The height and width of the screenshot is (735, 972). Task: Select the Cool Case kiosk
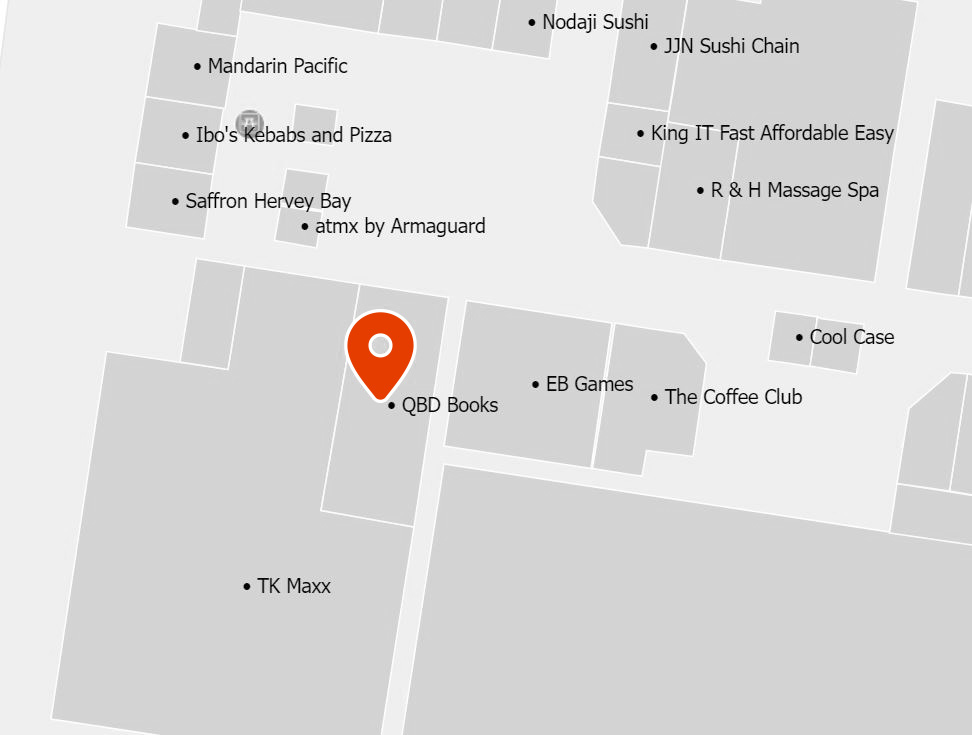[x=851, y=337]
